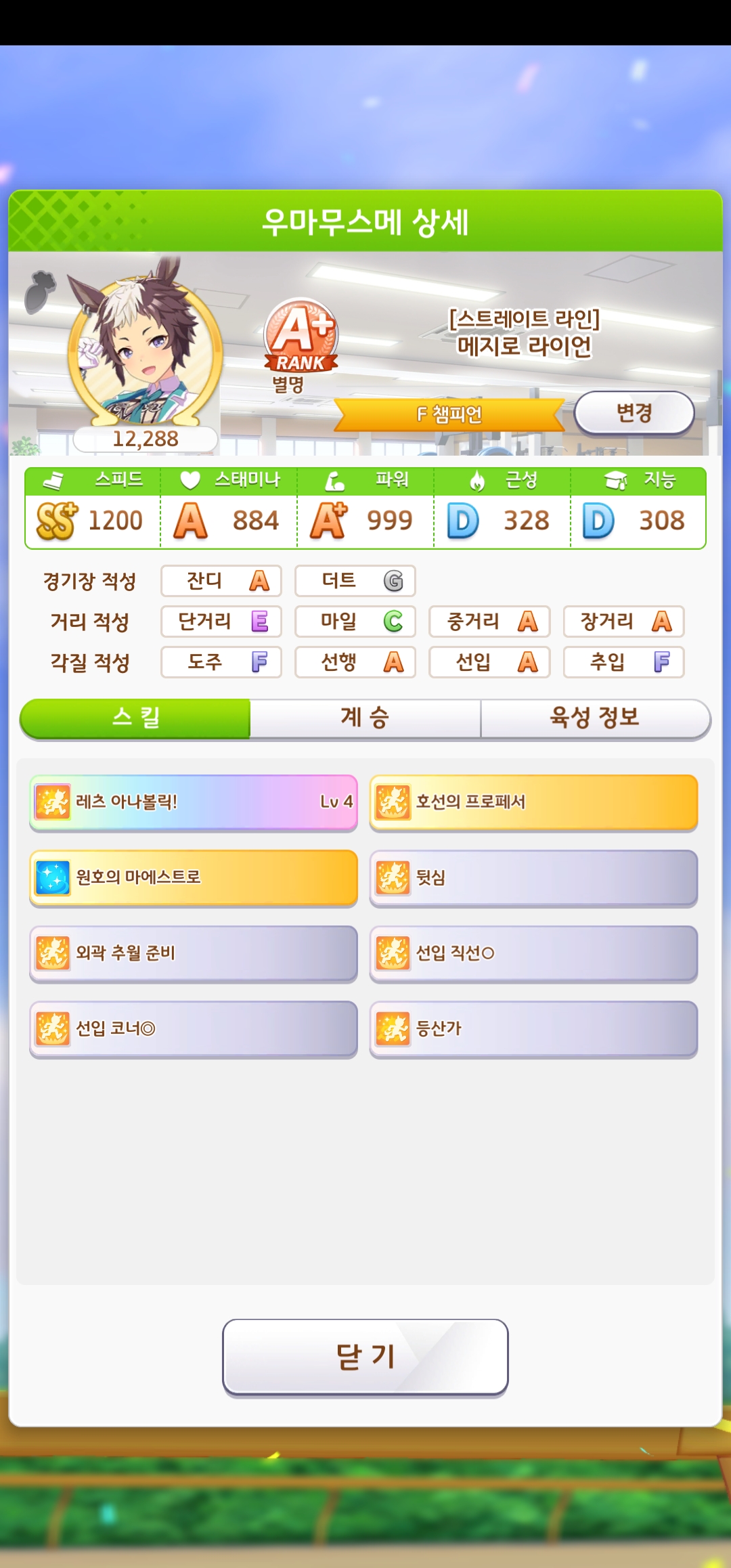Tap the 외곽 추월 준비 skill
Screen dimensions: 731x1568
click(194, 953)
